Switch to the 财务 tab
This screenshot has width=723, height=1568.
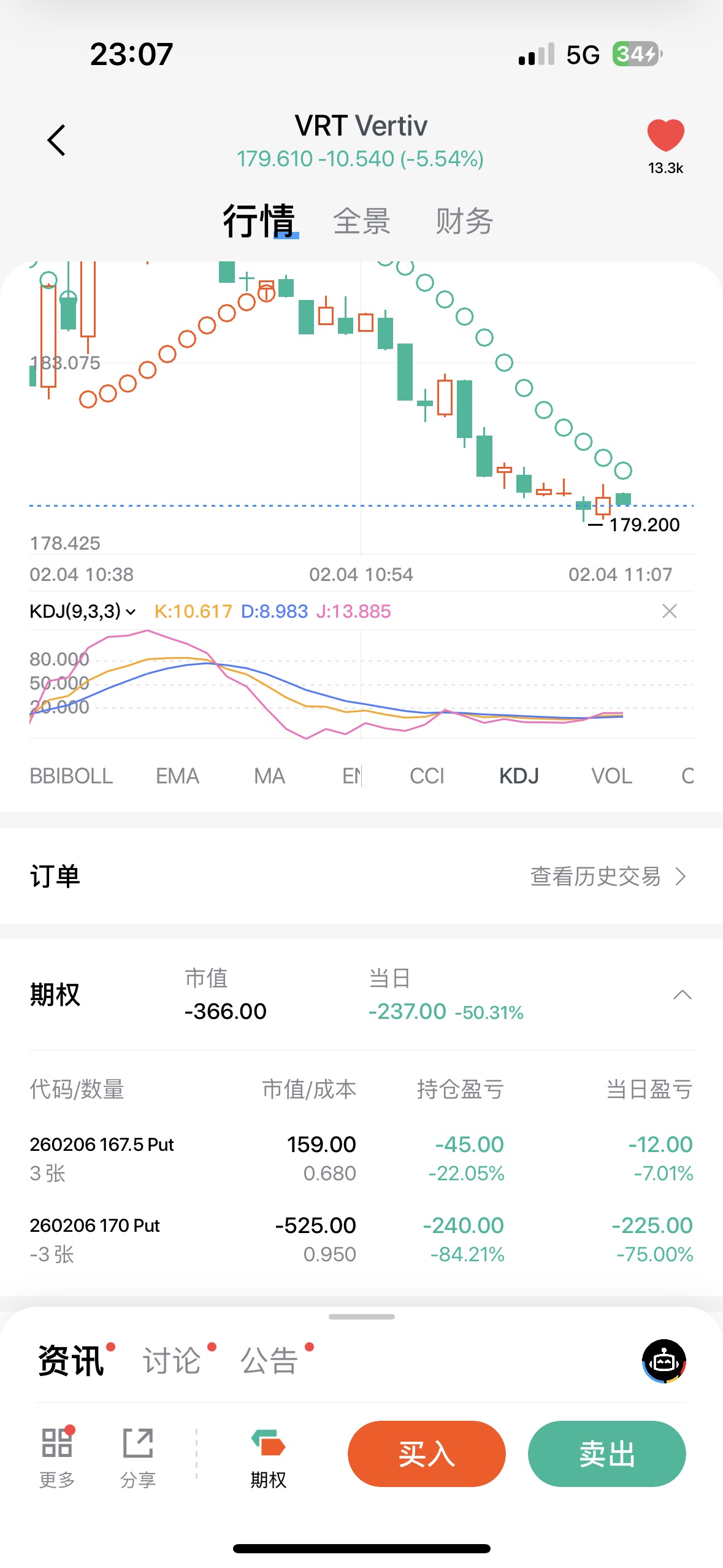[x=464, y=221]
